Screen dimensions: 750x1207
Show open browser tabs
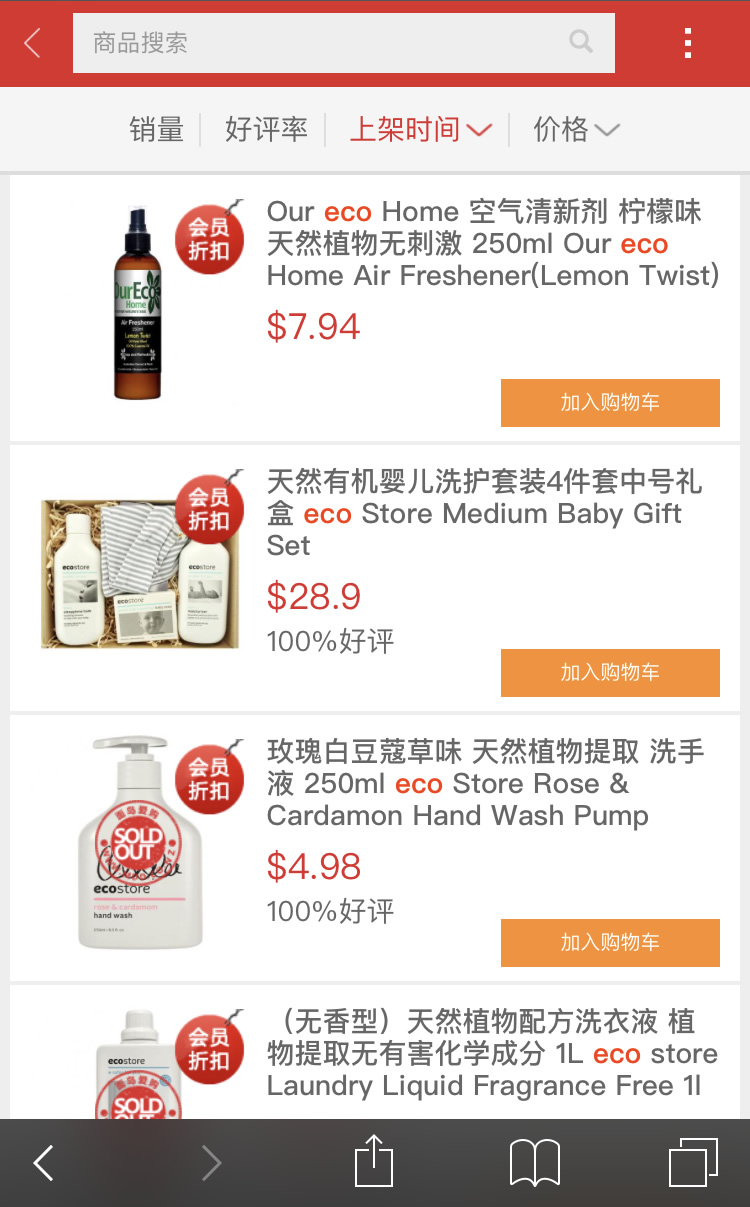tap(693, 1163)
